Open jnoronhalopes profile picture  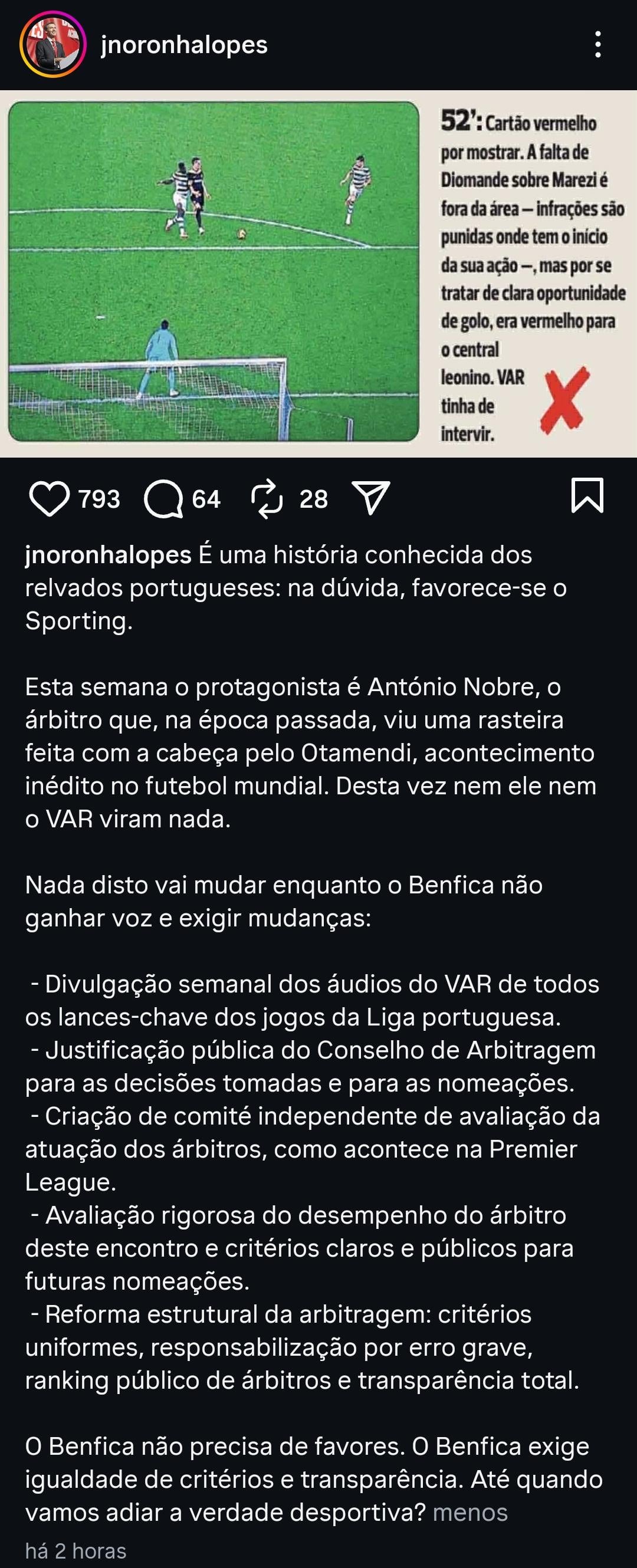coord(52,44)
